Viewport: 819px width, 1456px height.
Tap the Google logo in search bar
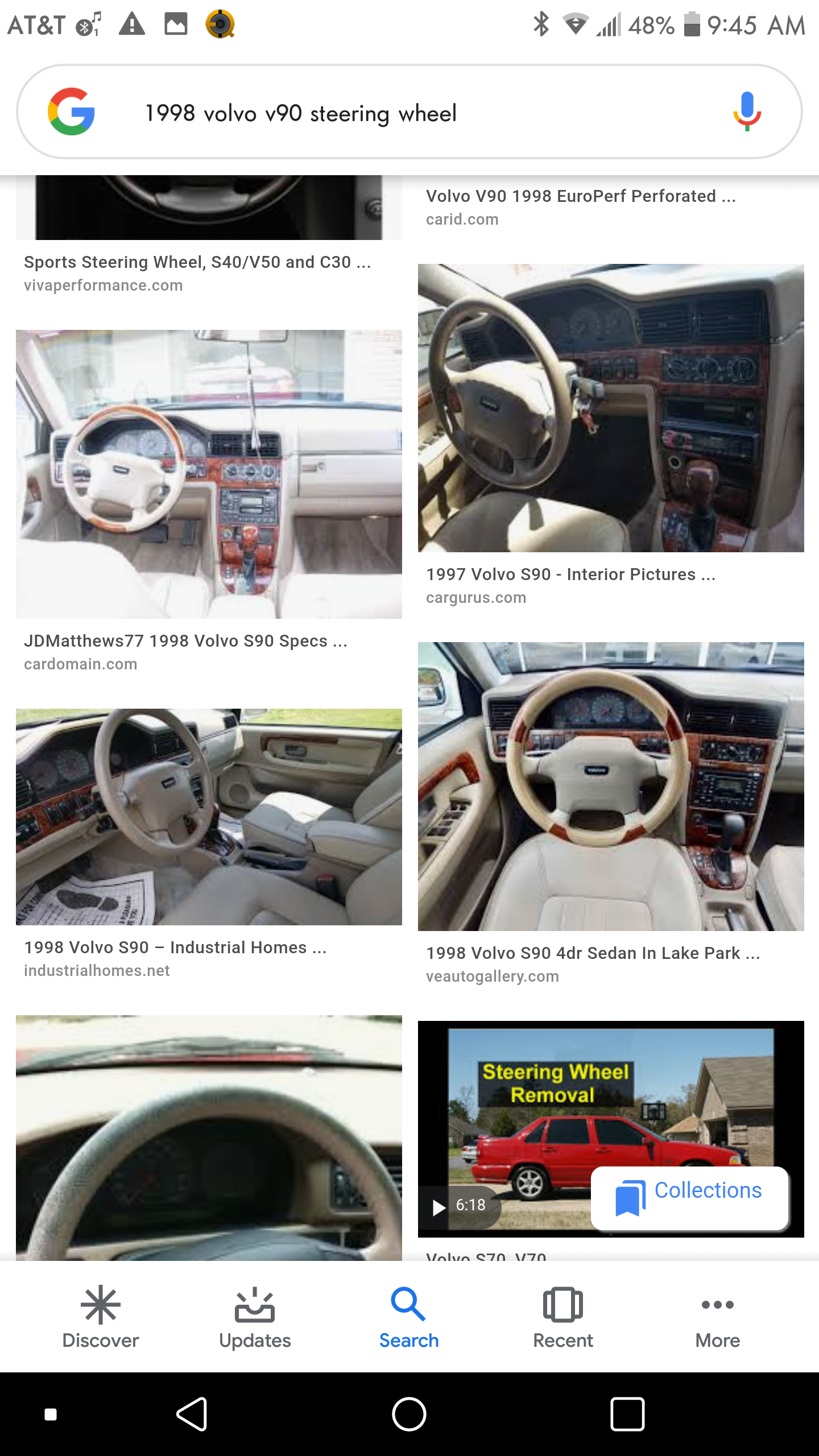(72, 111)
